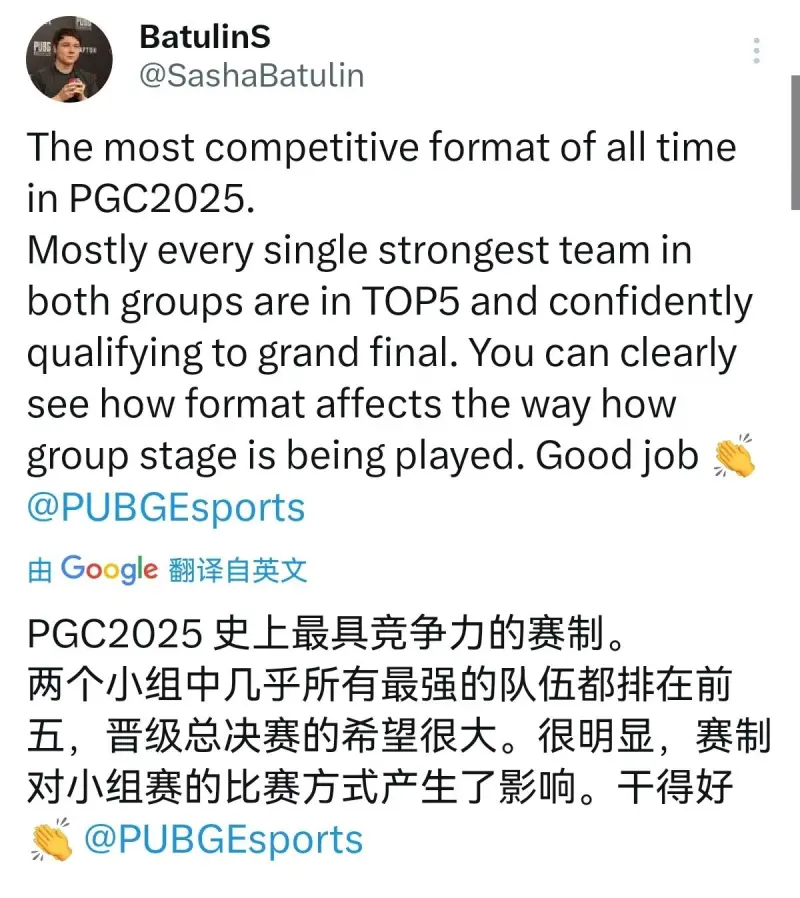View the @SashaBatulin account handle
800x898 pixels.
tap(251, 76)
